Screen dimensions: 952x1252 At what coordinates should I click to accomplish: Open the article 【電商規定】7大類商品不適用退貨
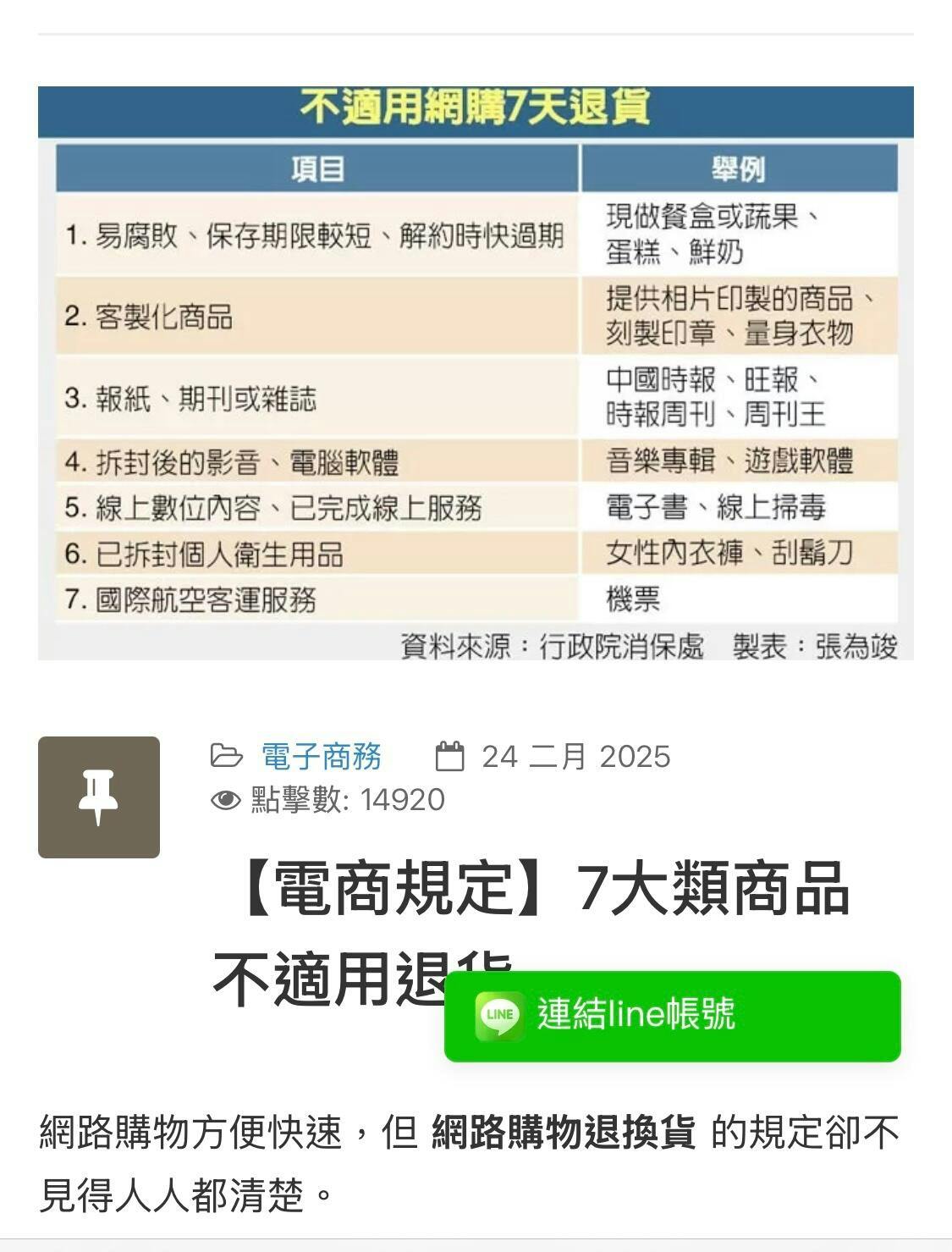tap(543, 891)
